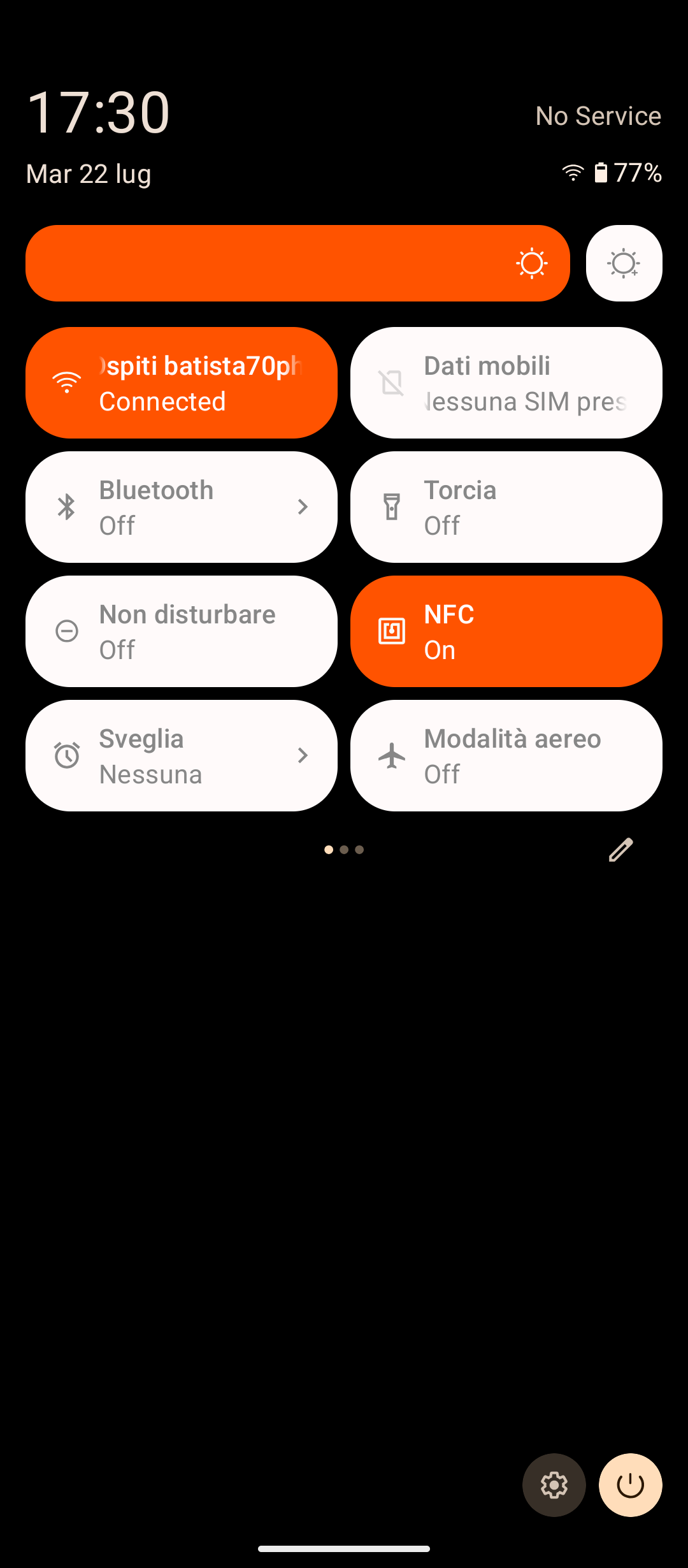Turn off the connected Wi-Fi tile
This screenshot has height=1568, width=688.
[x=182, y=382]
